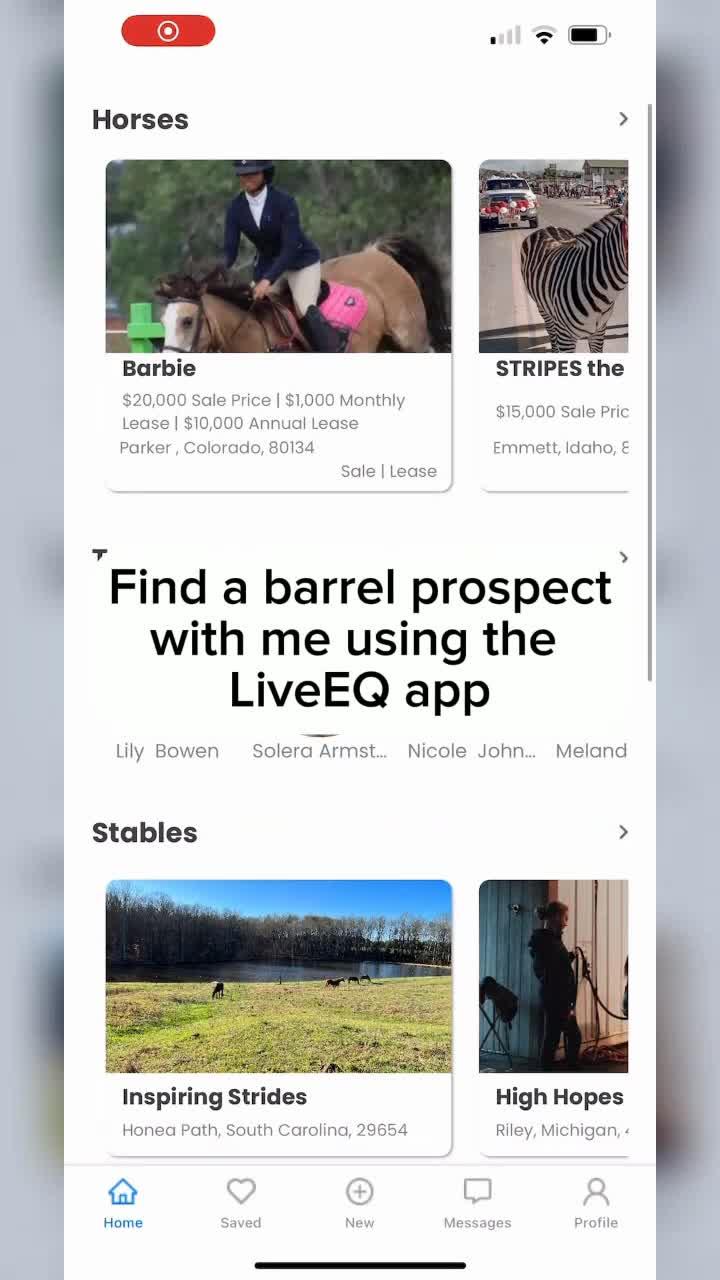Tap the red screen recording indicator
Screen dimensions: 720x1280
pos(168,31)
